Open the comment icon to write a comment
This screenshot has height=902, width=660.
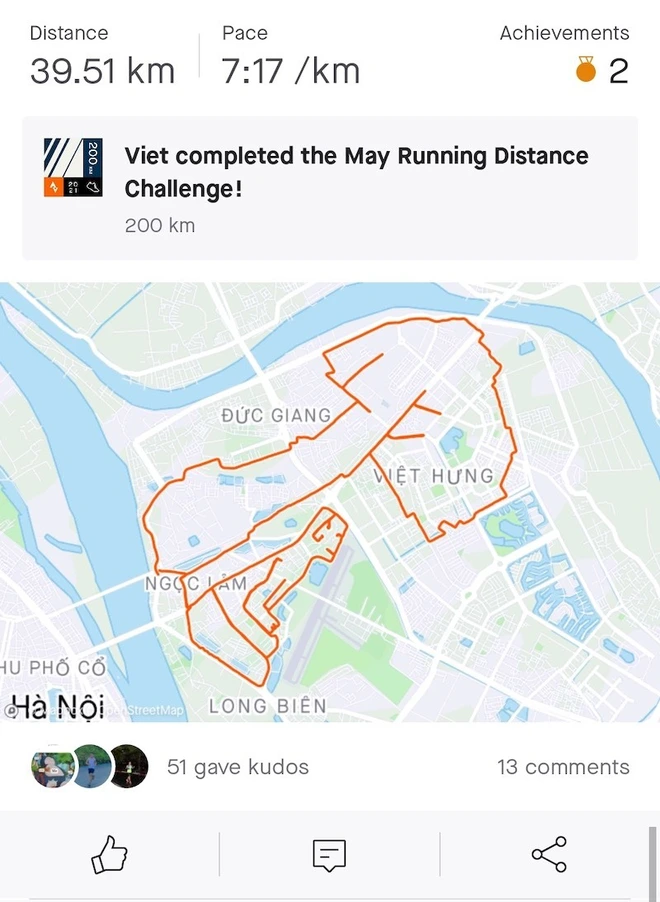click(x=329, y=855)
